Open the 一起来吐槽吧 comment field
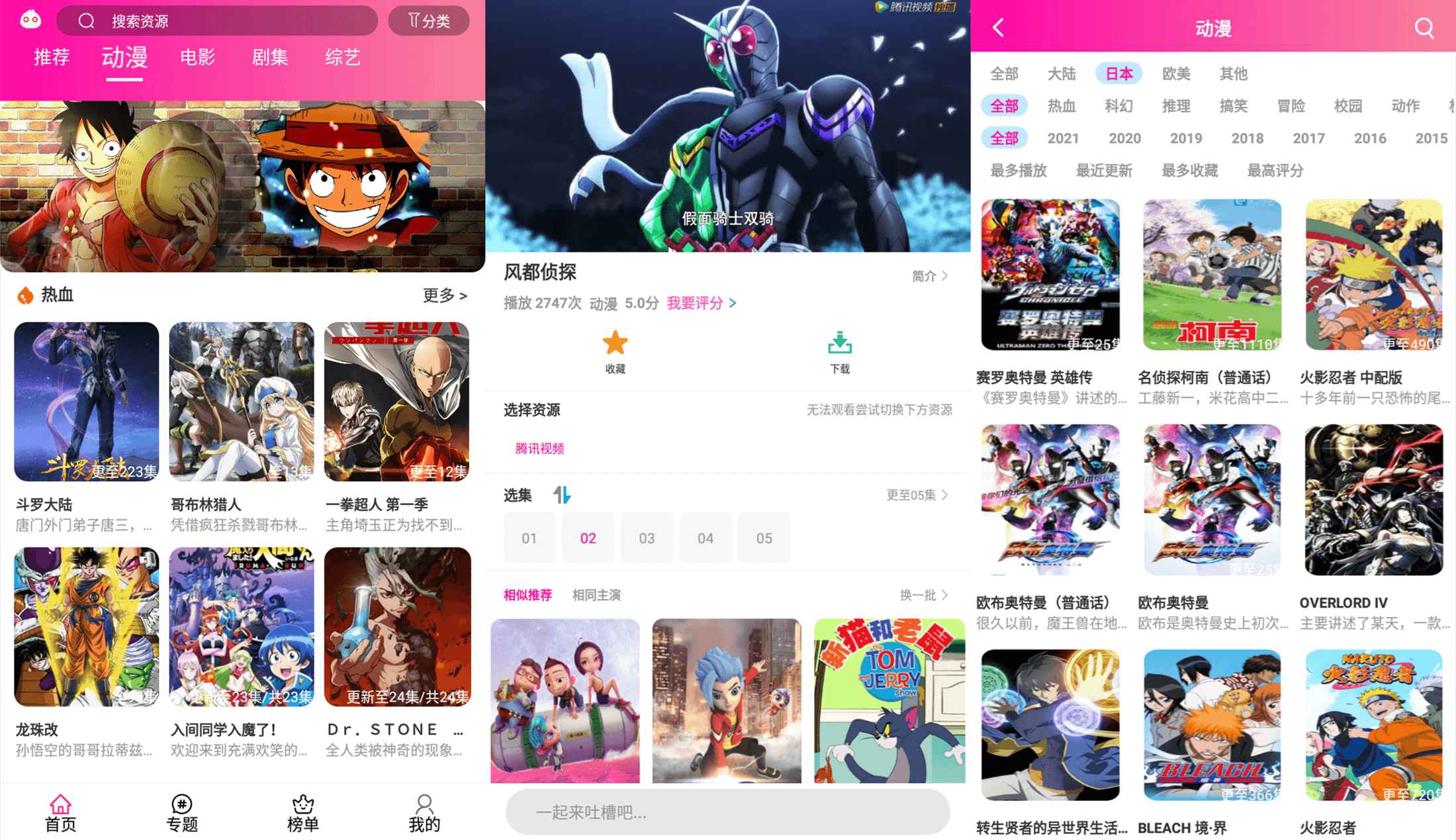The height and width of the screenshot is (840, 1456). pyautogui.click(x=727, y=812)
